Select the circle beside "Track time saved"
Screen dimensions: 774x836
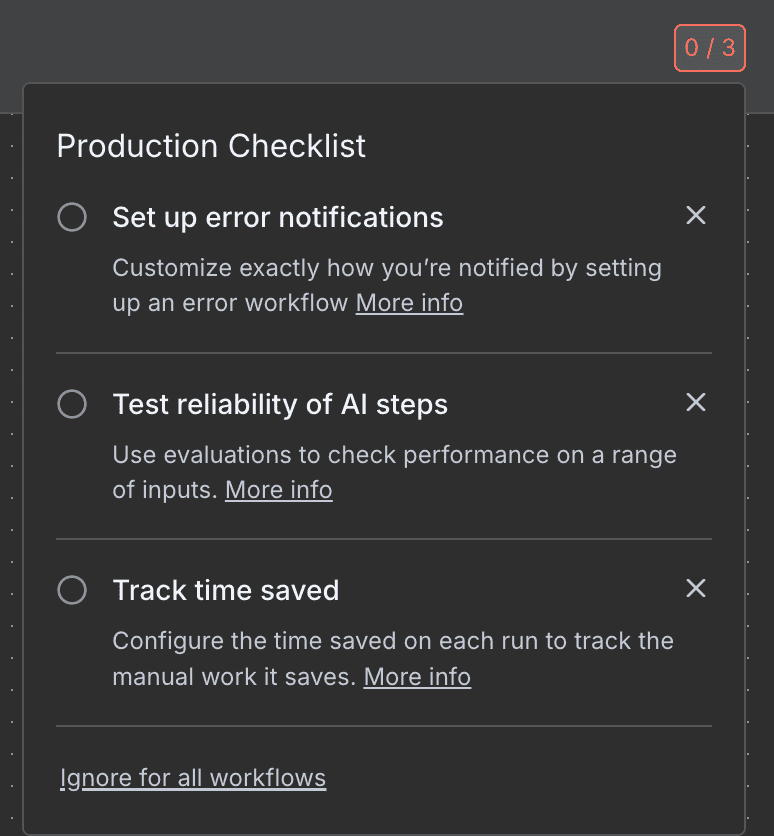(x=72, y=590)
